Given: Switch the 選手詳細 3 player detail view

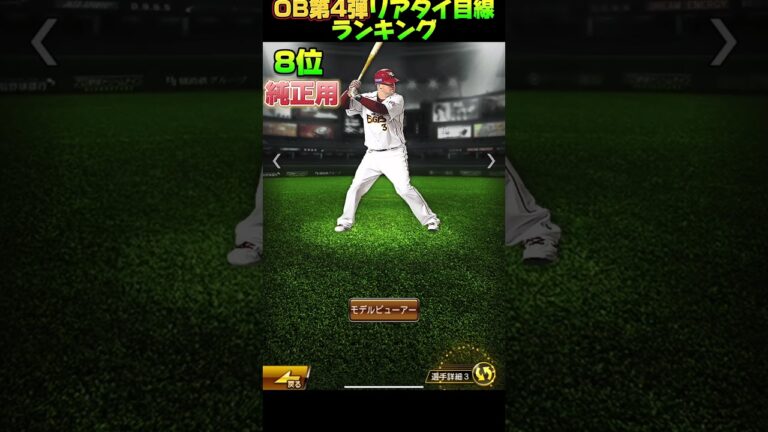Looking at the screenshot, I should pyautogui.click(x=462, y=375).
